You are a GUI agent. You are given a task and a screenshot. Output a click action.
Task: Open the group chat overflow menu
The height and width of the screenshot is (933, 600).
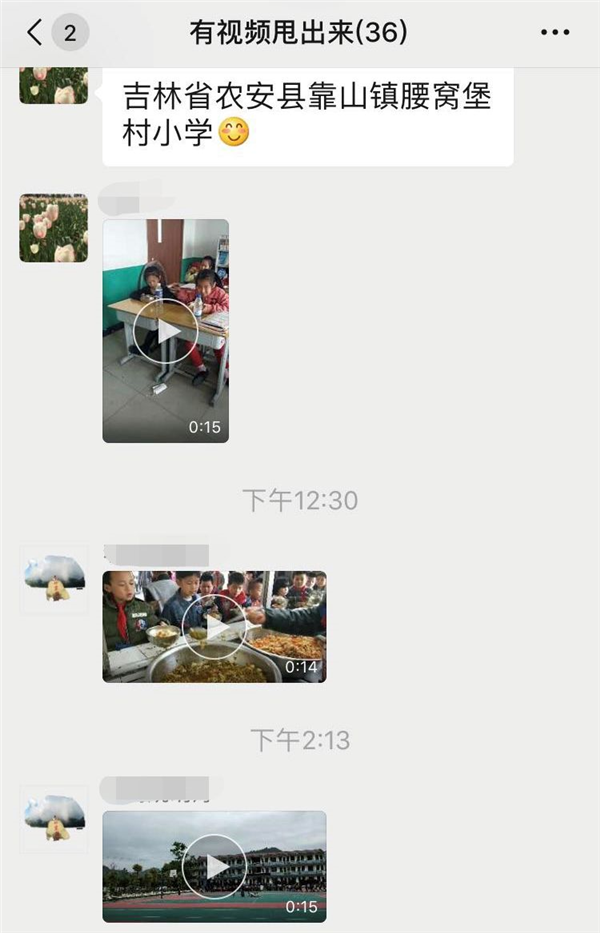pyautogui.click(x=555, y=33)
